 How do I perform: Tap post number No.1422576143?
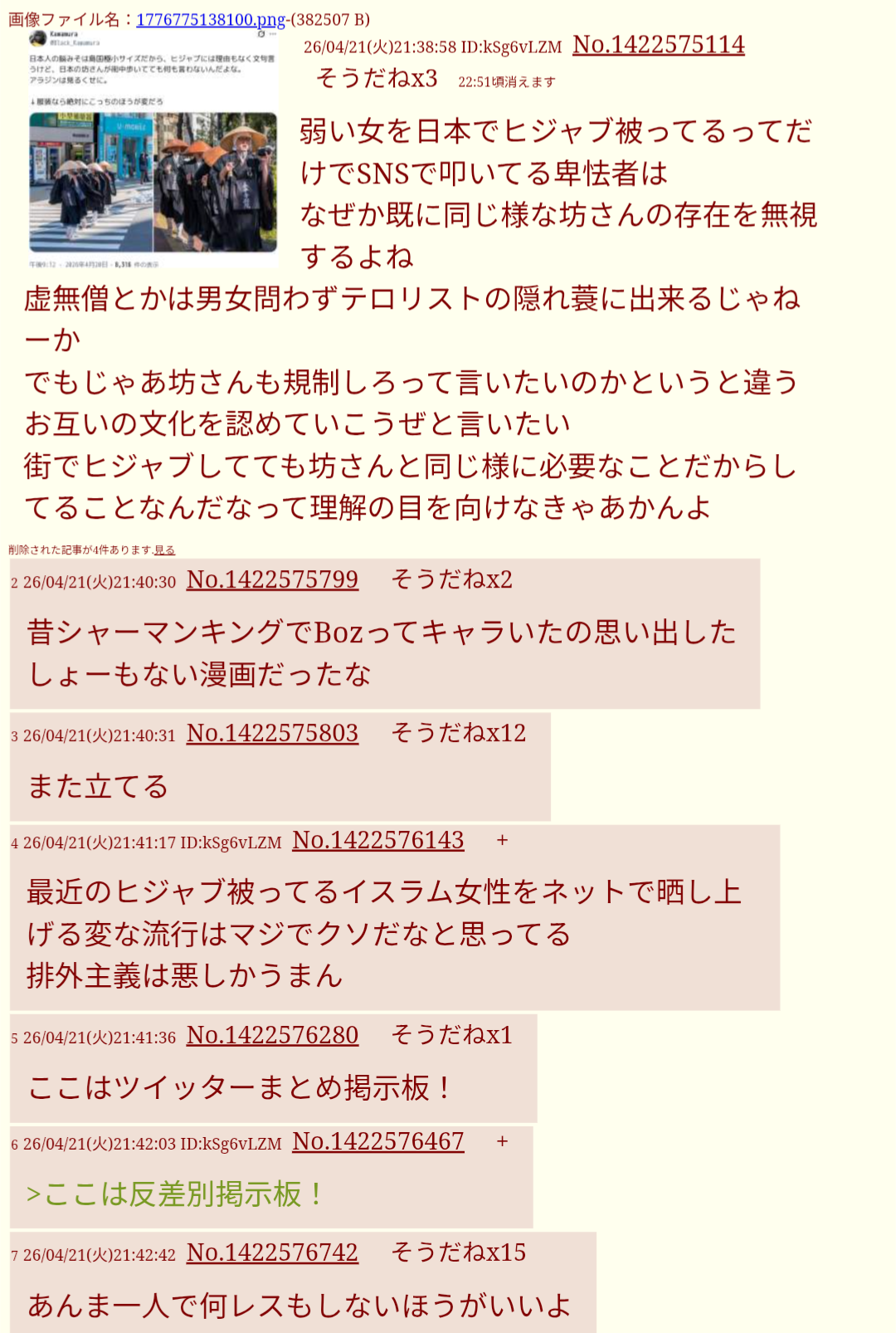[377, 840]
